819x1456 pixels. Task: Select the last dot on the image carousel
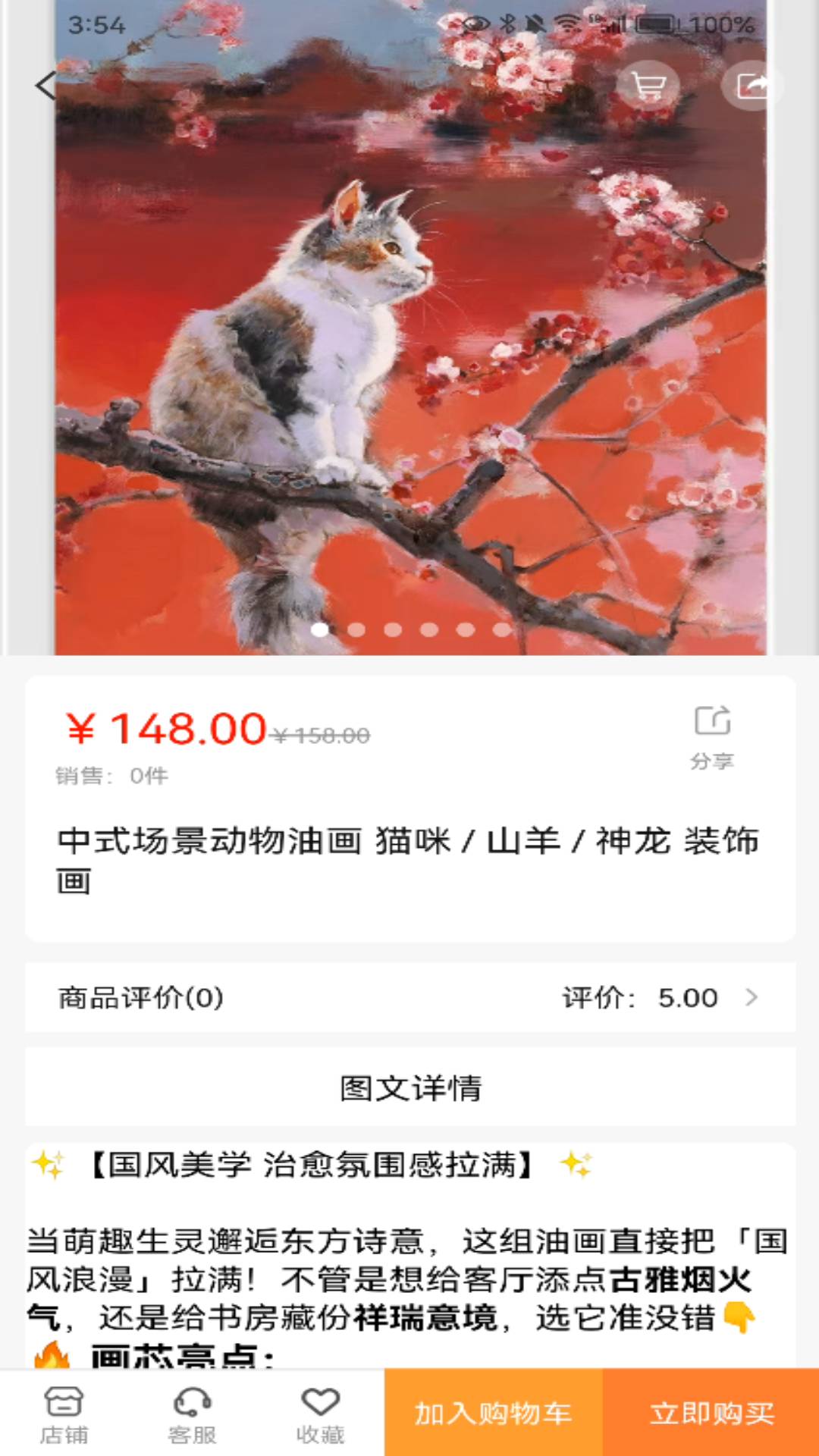click(x=500, y=629)
